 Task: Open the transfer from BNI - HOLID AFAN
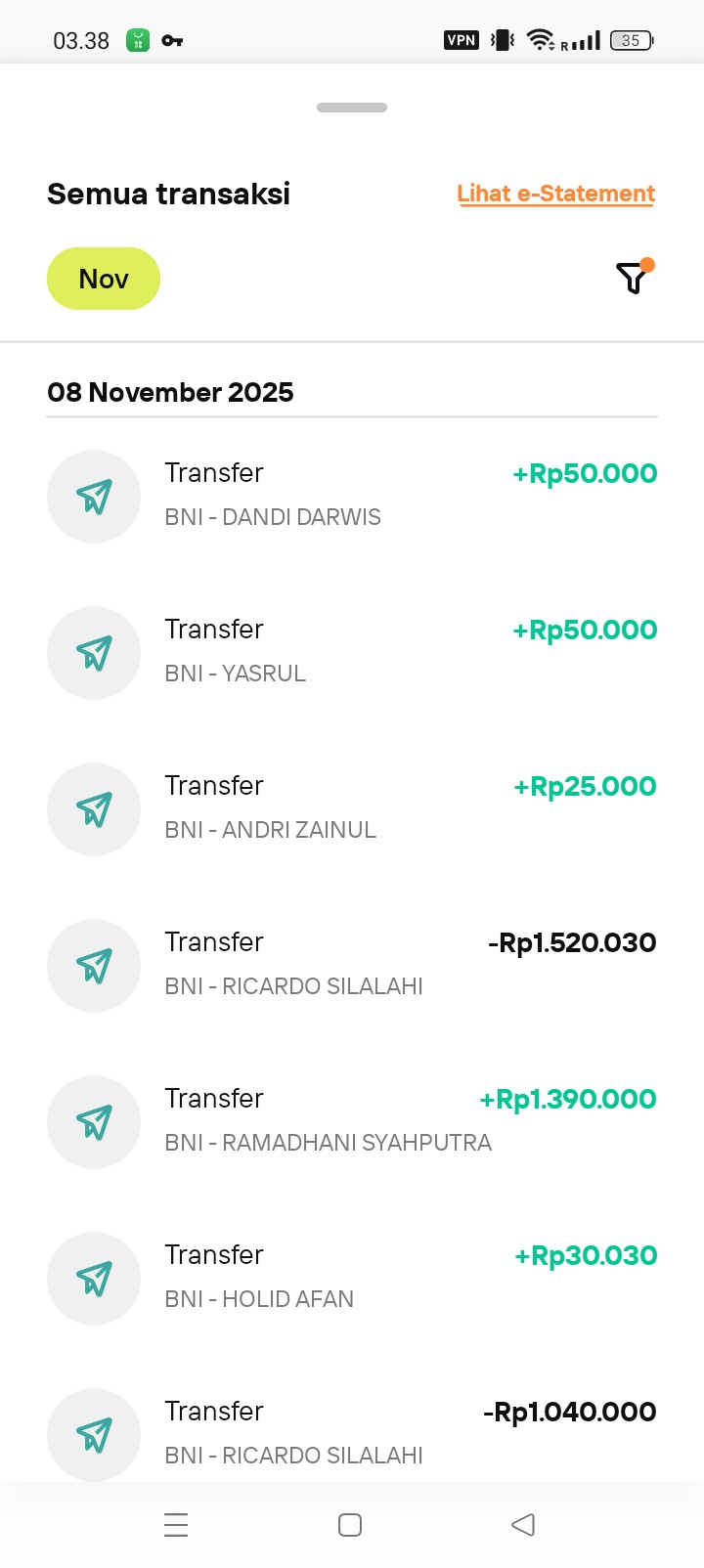tap(352, 1278)
